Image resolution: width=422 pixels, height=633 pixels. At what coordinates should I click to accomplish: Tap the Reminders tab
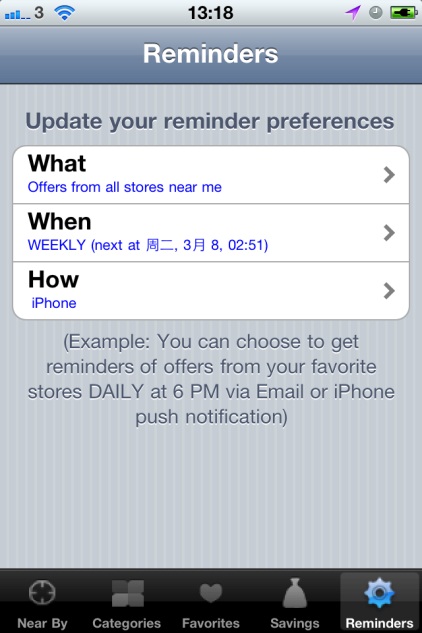coord(379,602)
